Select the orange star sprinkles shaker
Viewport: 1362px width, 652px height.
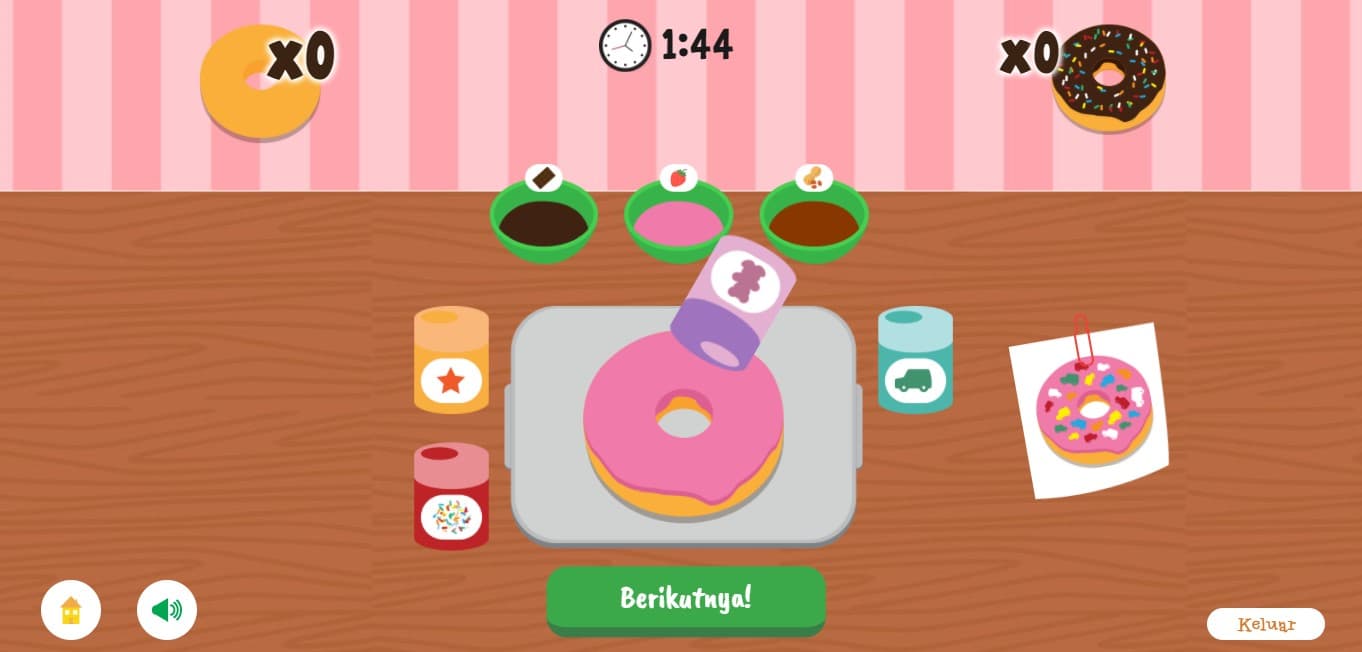click(451, 361)
